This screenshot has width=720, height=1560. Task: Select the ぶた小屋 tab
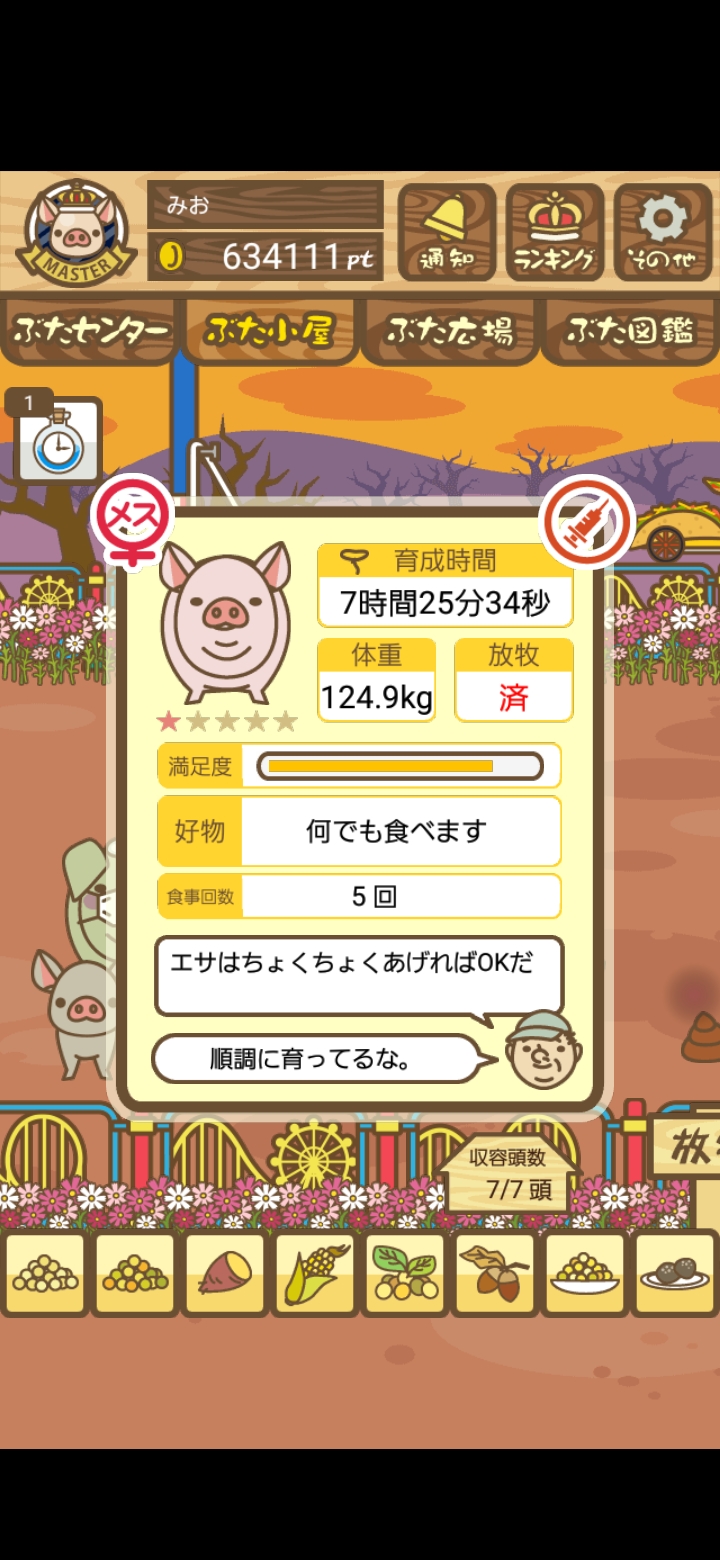pos(269,331)
